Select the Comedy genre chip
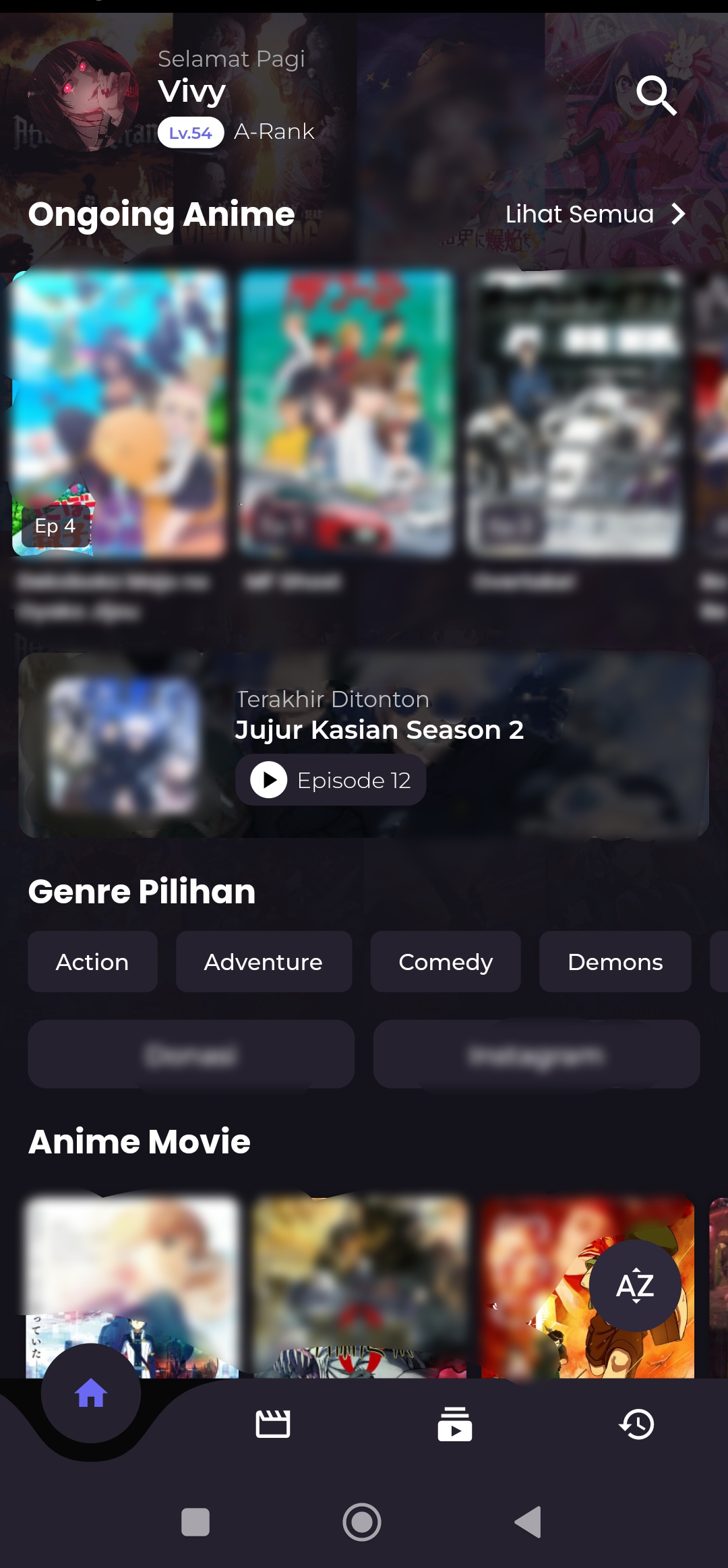 click(445, 962)
